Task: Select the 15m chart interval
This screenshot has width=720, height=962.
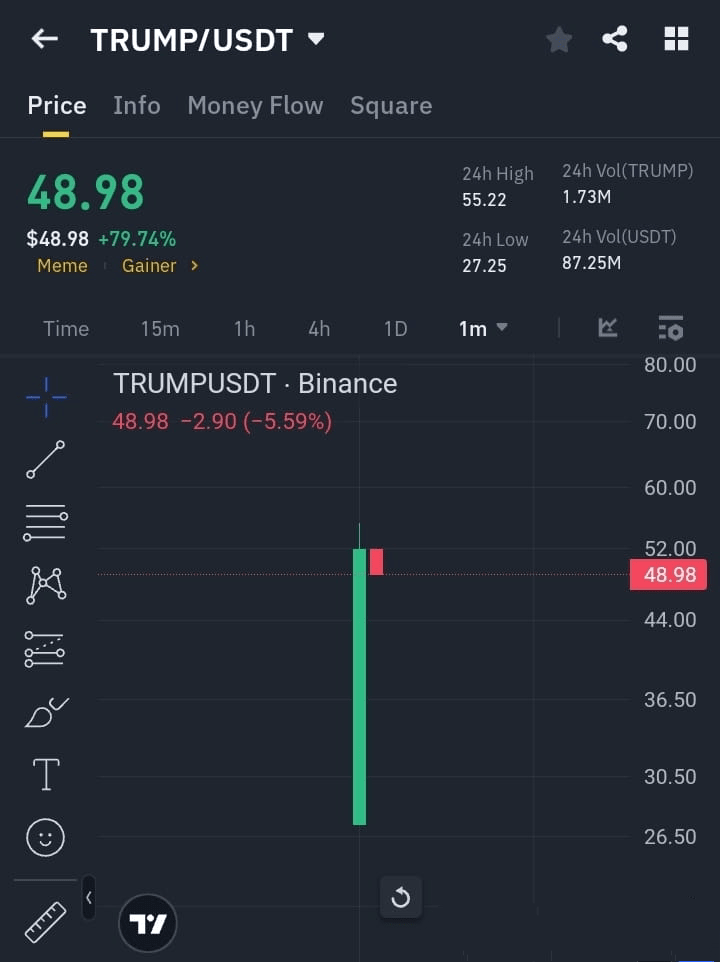Action: [160, 329]
